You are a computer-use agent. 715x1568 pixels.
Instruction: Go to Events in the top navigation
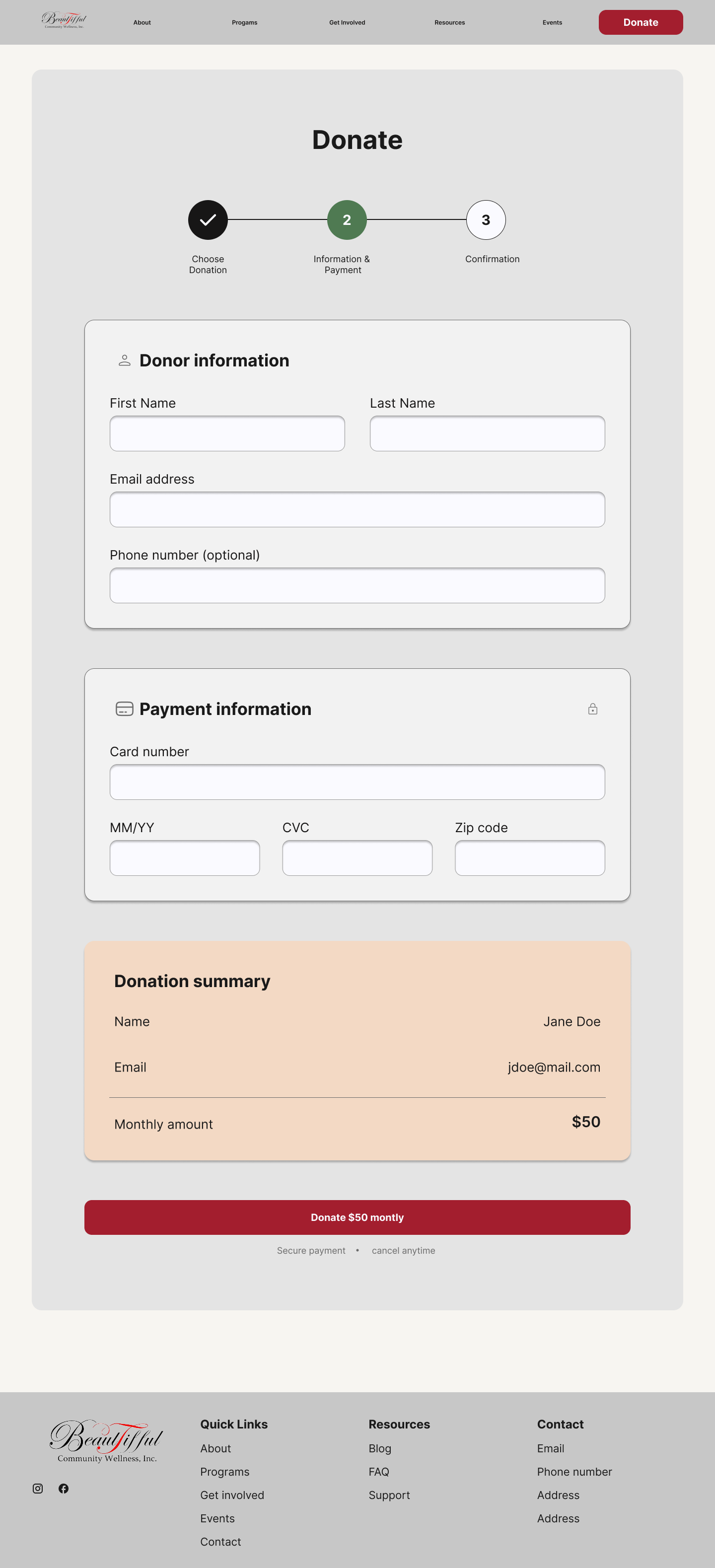[x=552, y=22]
